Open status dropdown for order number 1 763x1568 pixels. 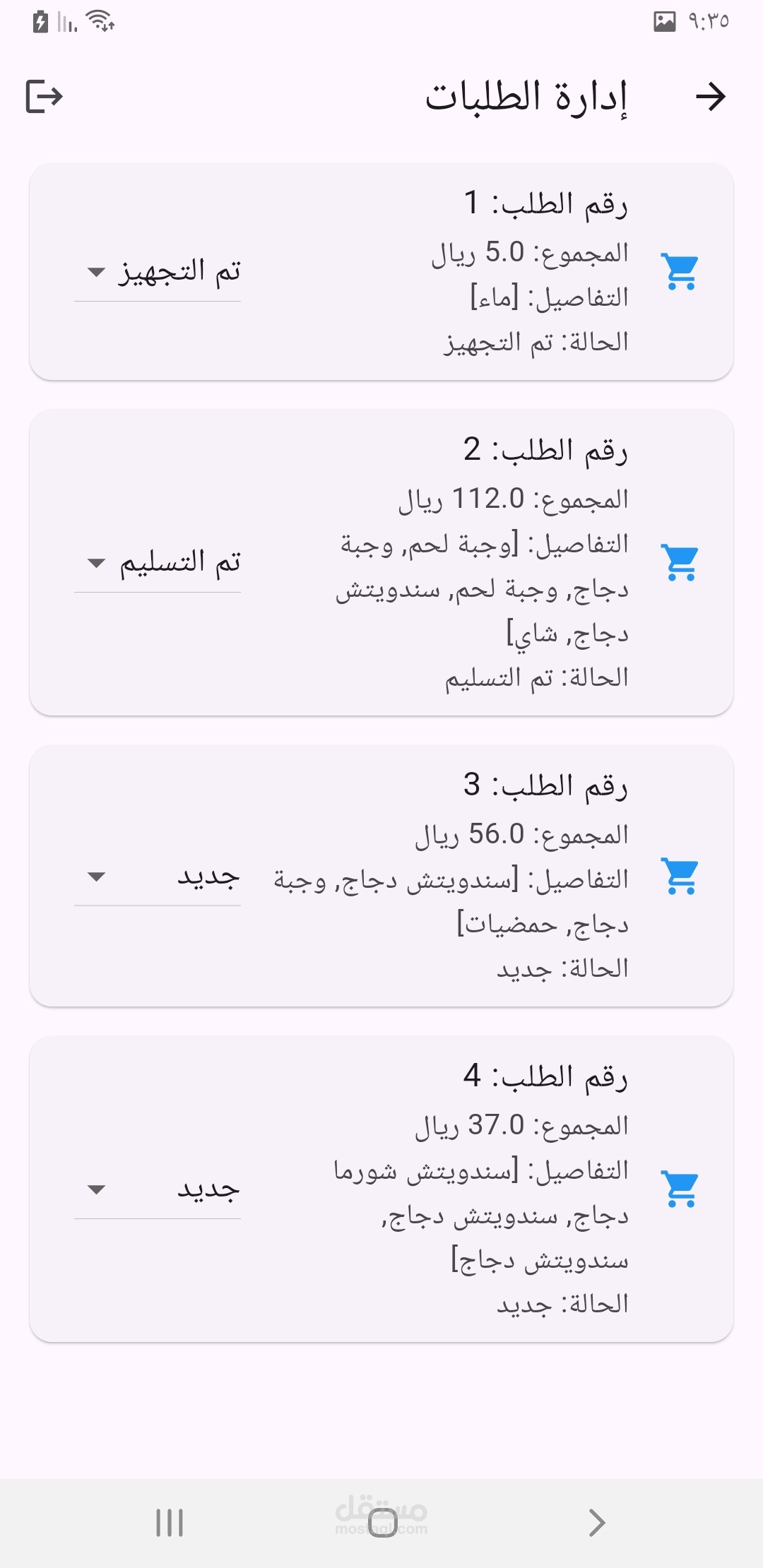158,272
